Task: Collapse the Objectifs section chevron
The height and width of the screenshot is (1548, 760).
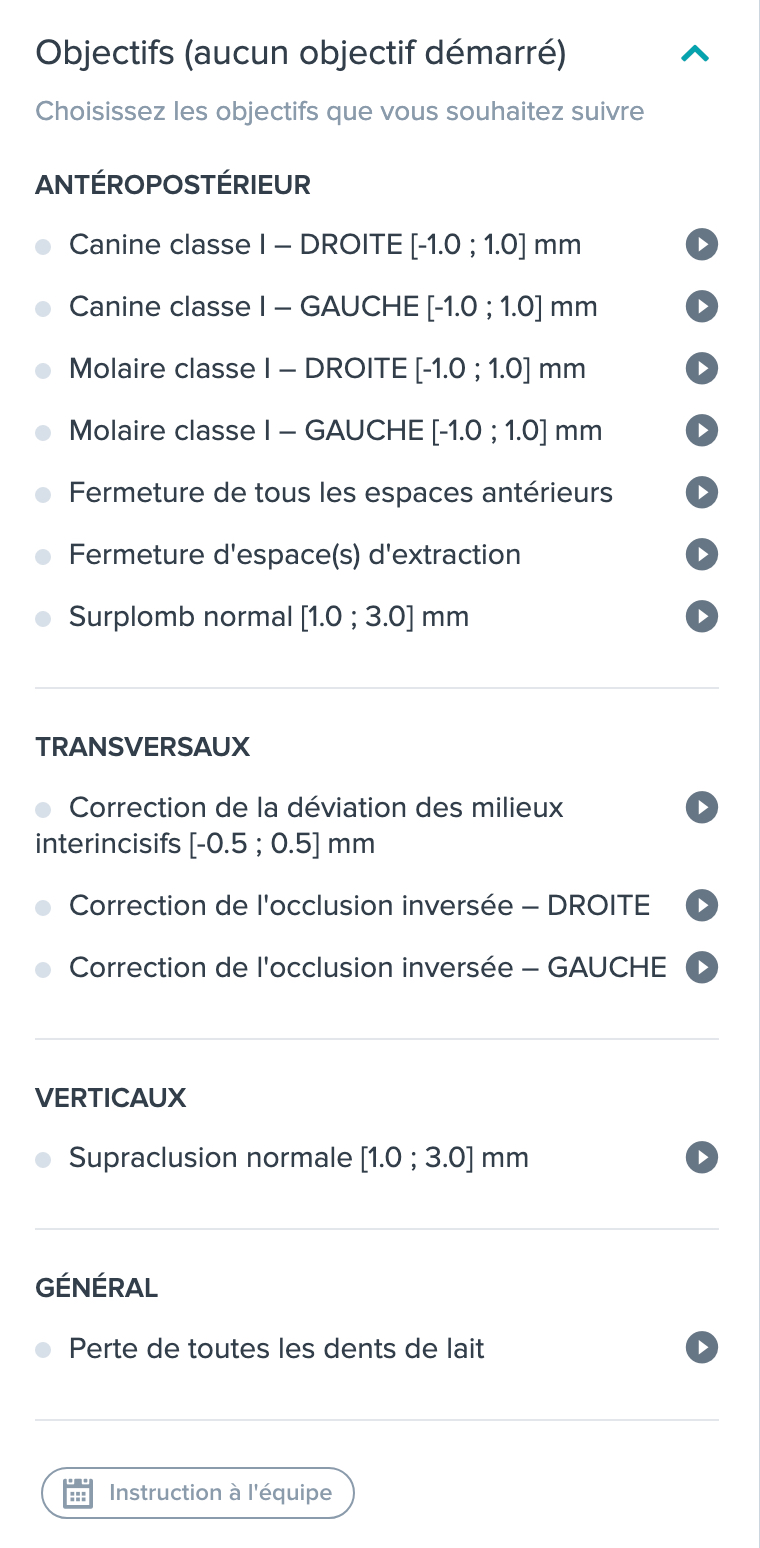Action: (694, 54)
